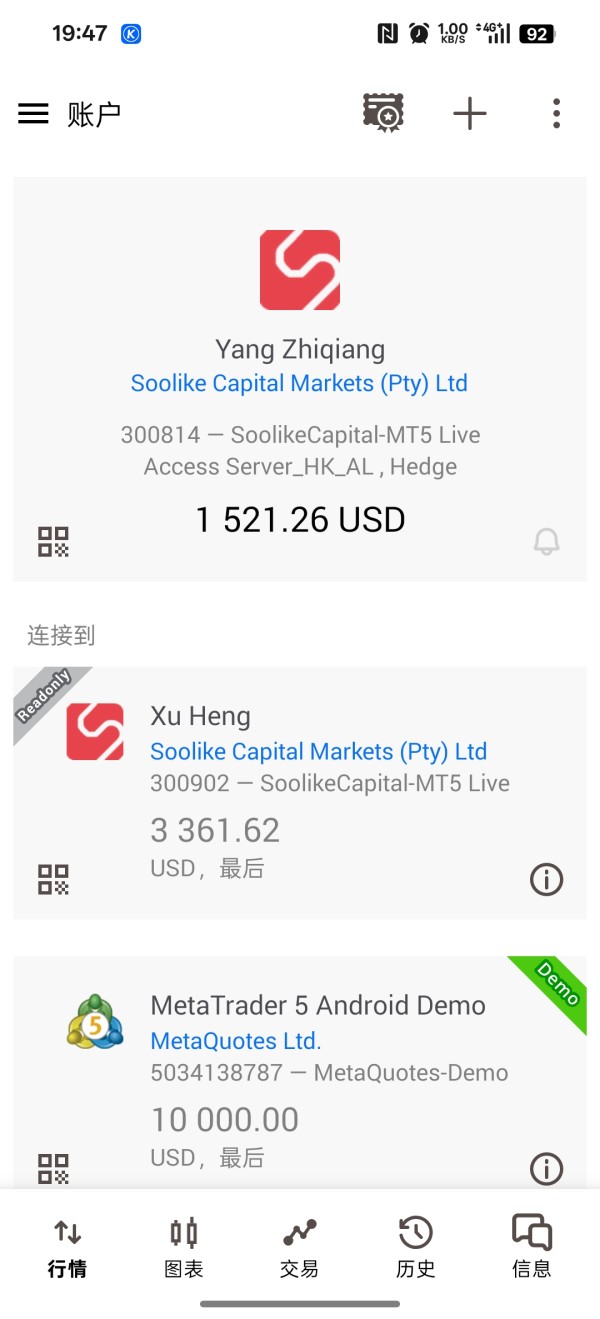This screenshot has width=600, height=1319.
Task: Open the notification bell on Yang Zhiqiang's account
Action: (x=546, y=542)
